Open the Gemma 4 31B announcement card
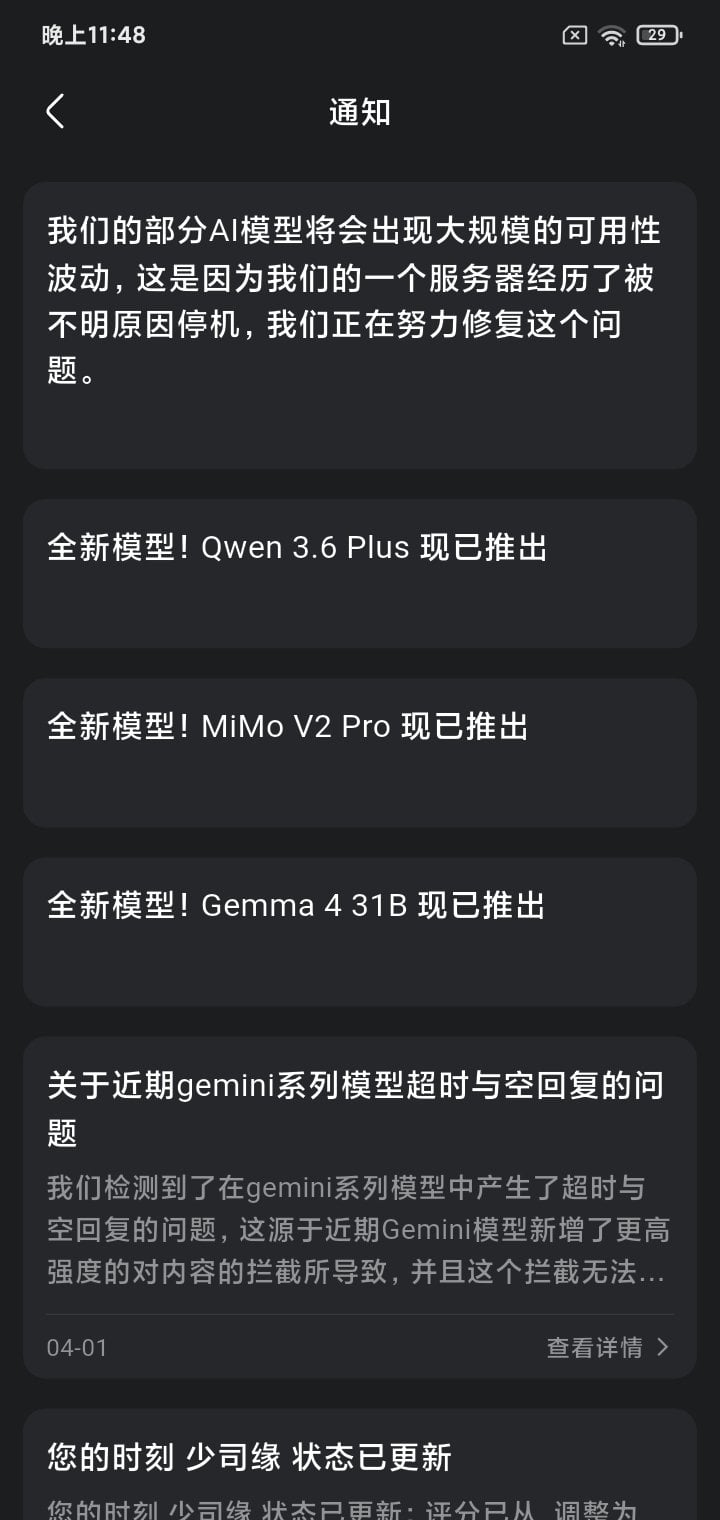 pyautogui.click(x=360, y=931)
